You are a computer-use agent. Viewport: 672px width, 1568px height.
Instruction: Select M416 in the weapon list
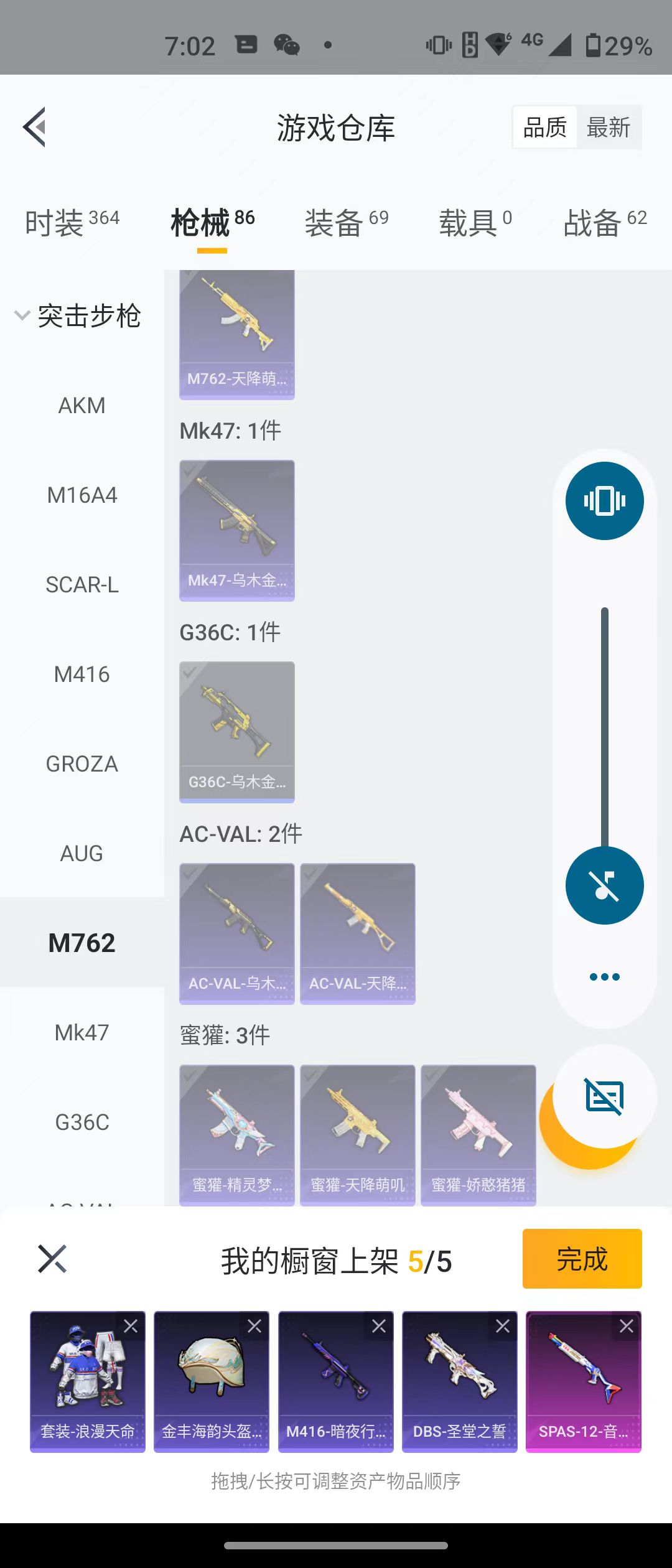coord(82,674)
